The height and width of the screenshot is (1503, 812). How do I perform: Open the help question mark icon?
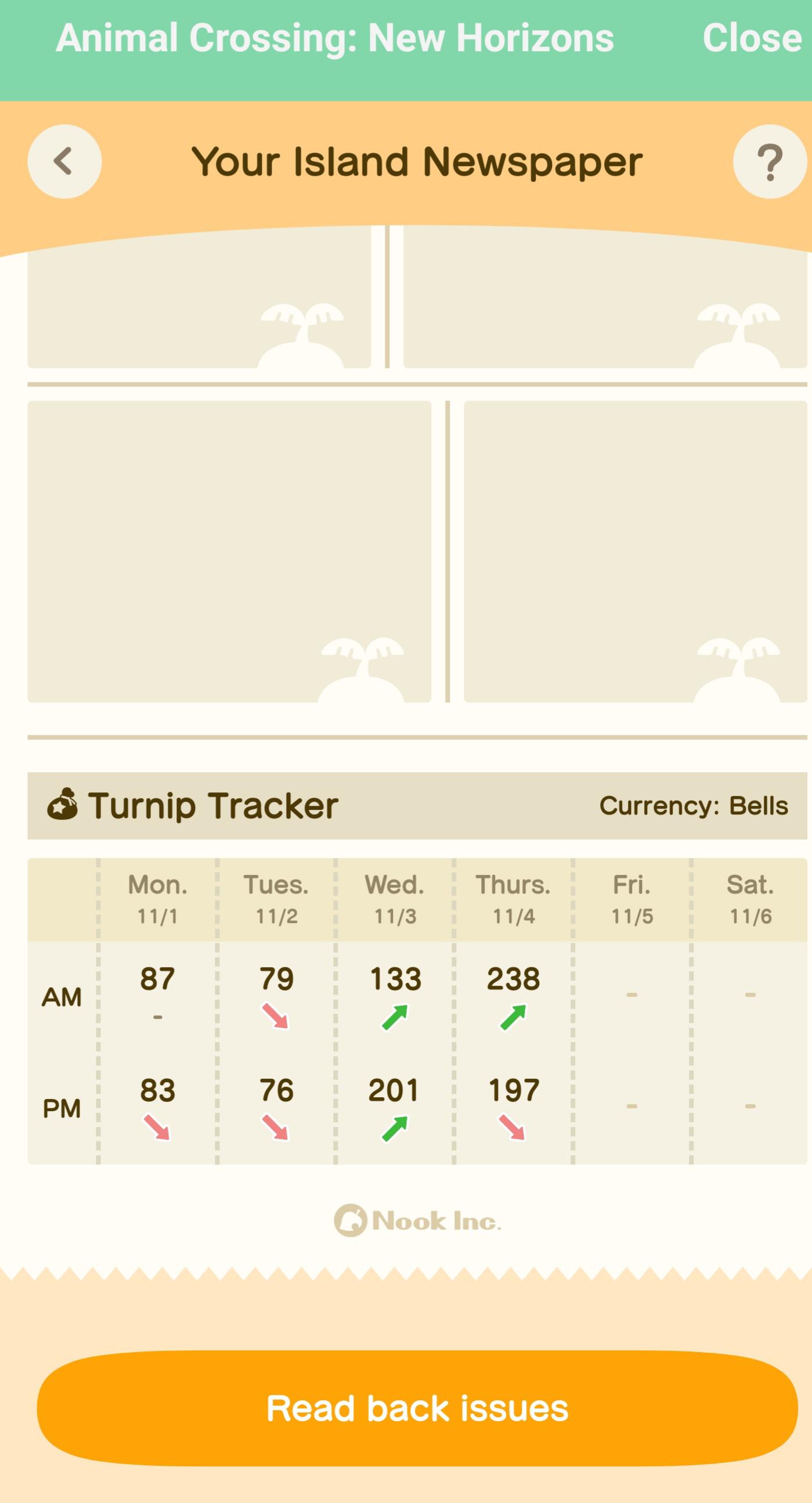click(x=770, y=161)
